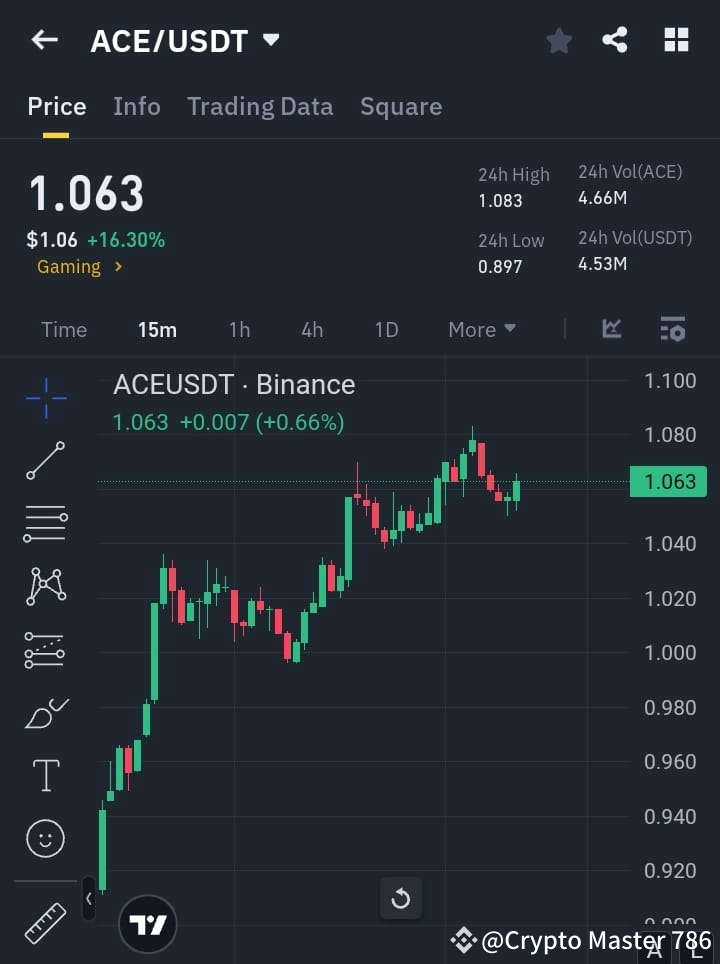This screenshot has height=964, width=720.
Task: Switch to the Info tab
Action: pos(137,106)
